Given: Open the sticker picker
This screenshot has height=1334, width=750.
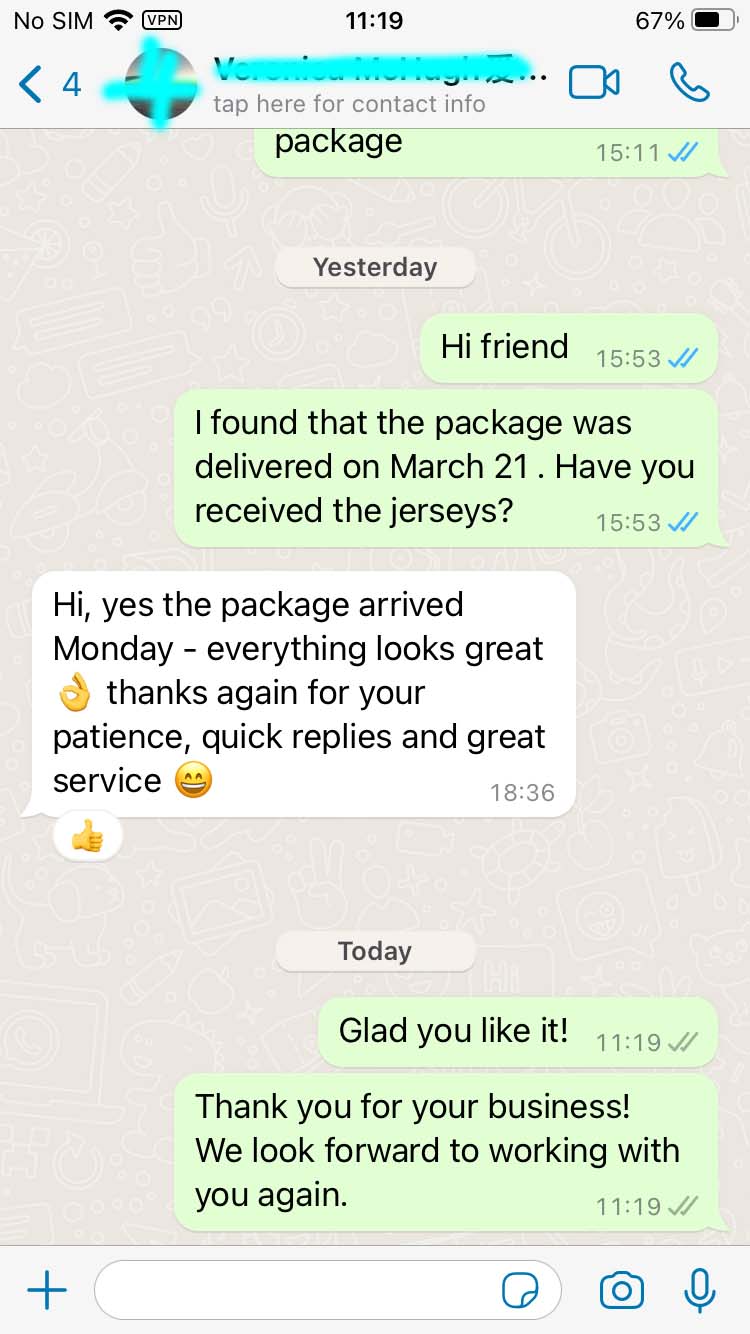Looking at the screenshot, I should [x=520, y=1291].
